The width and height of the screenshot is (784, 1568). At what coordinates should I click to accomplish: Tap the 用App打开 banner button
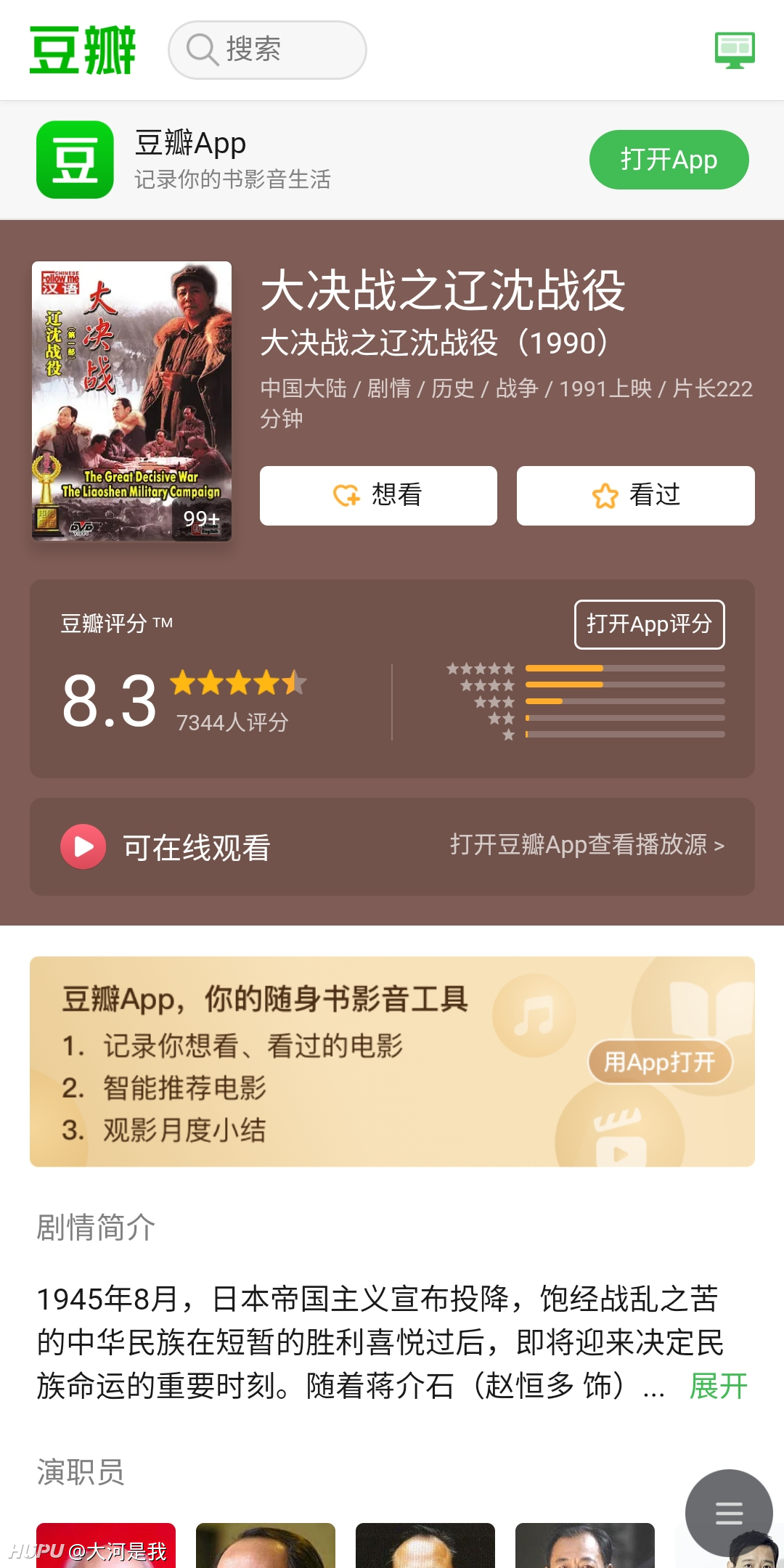click(660, 1062)
